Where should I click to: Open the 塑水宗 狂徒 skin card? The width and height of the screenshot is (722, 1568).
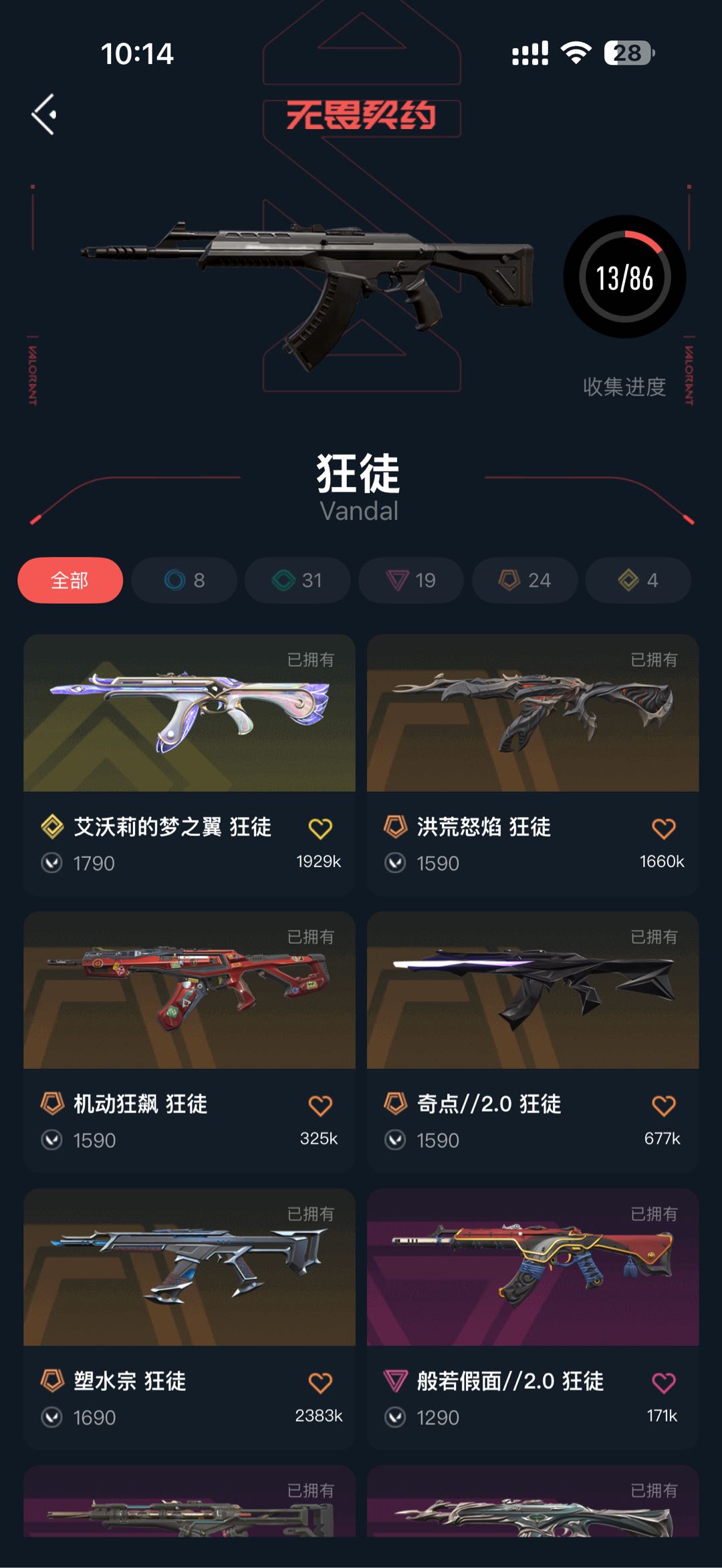(189, 1319)
